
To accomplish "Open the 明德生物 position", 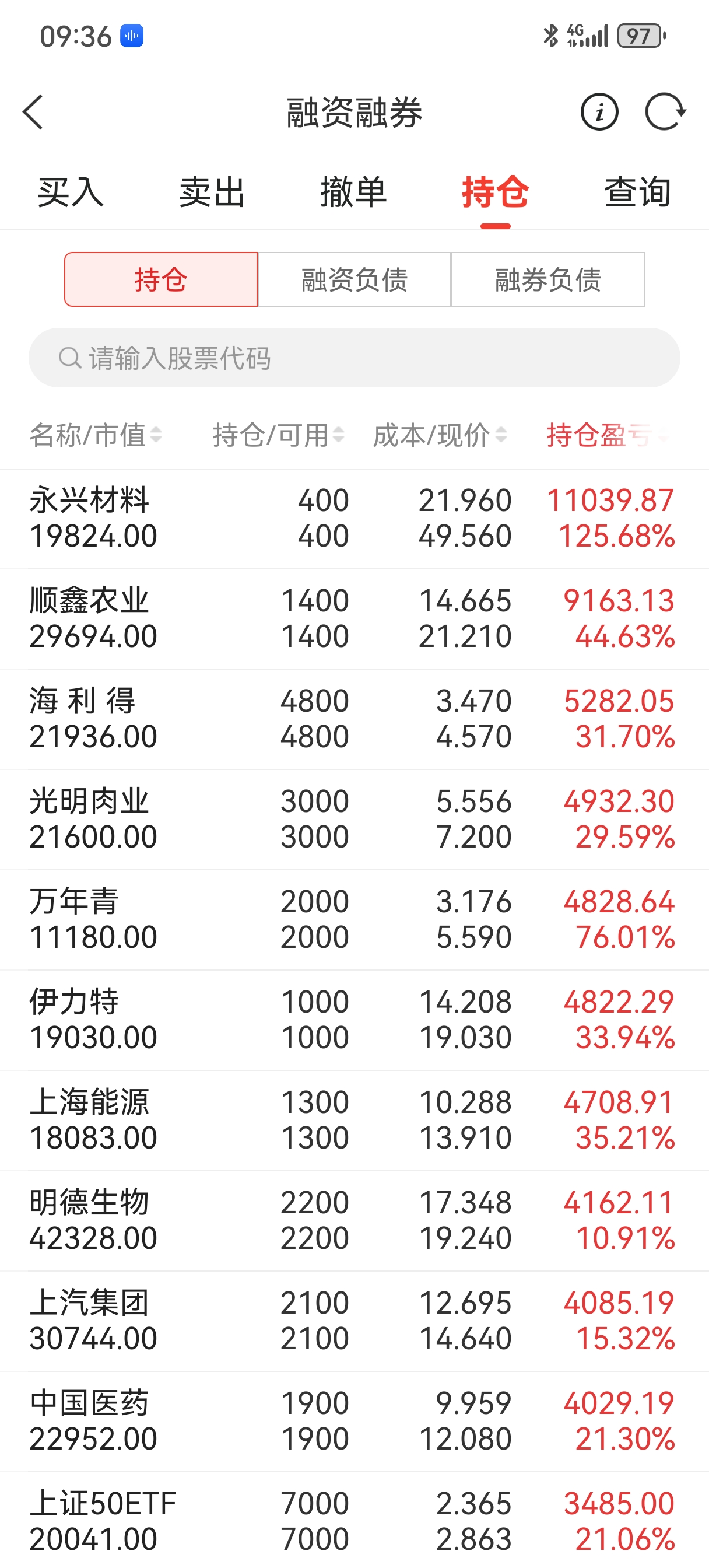I will pos(354,1220).
